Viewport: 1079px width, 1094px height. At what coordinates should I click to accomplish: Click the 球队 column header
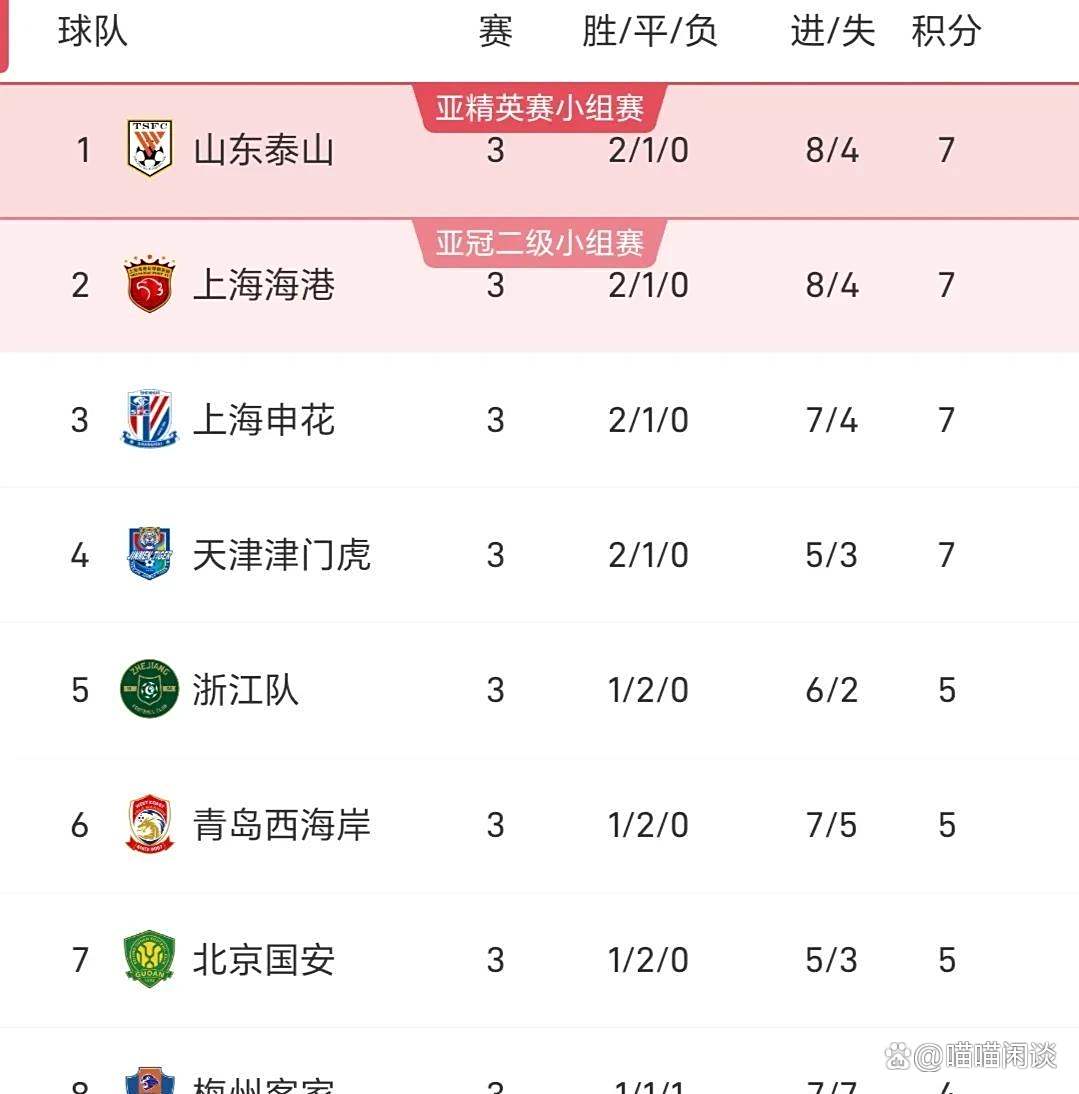point(91,31)
